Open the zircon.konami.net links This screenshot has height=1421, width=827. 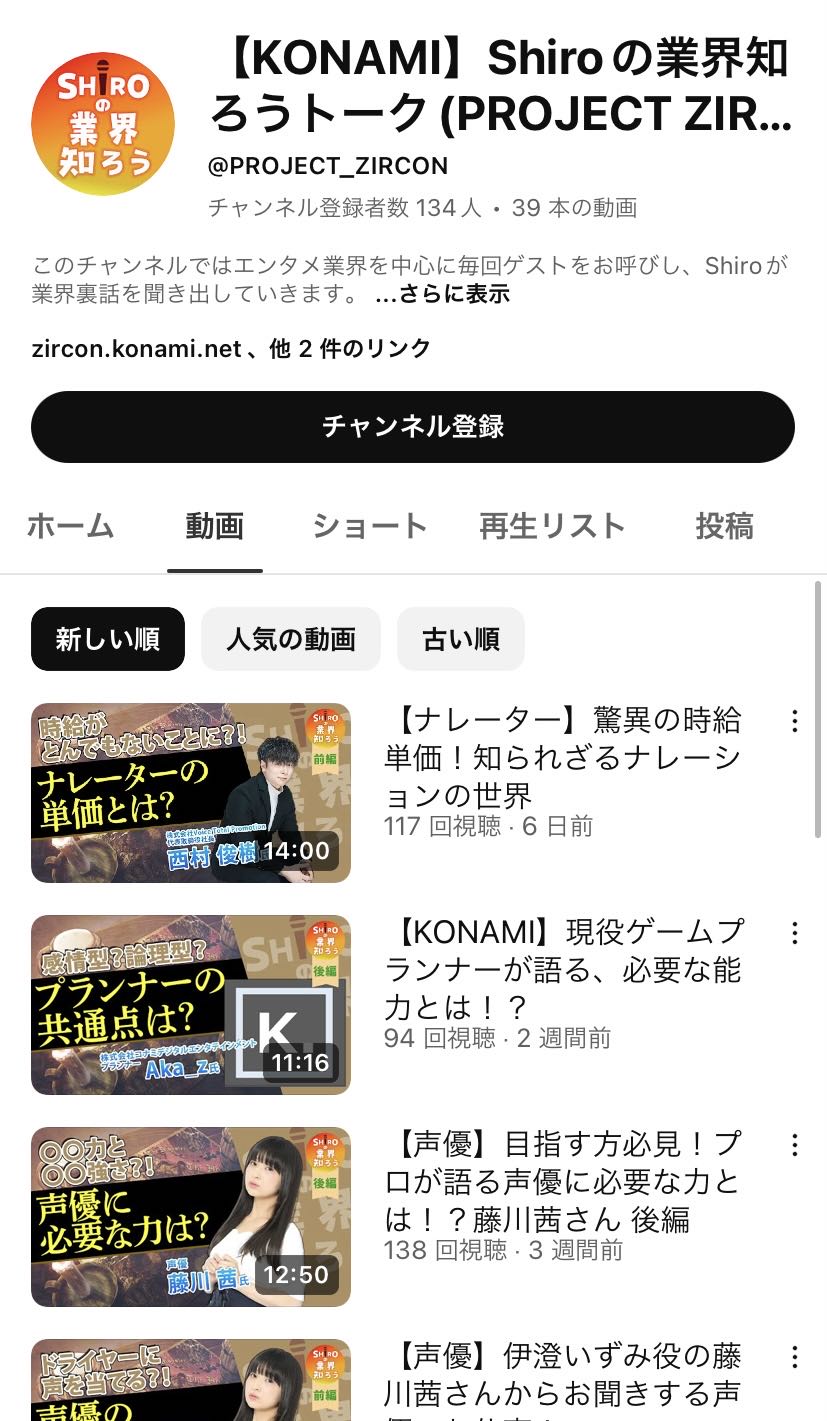231,348
